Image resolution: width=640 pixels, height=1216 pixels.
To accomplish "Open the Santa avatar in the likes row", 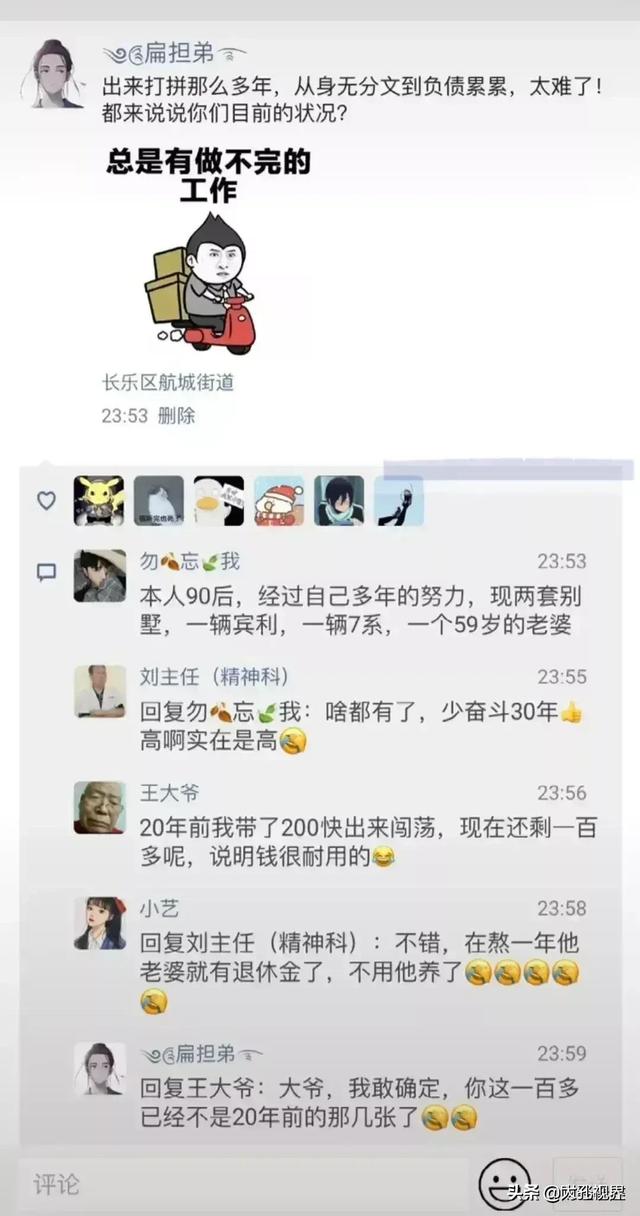I will click(279, 501).
